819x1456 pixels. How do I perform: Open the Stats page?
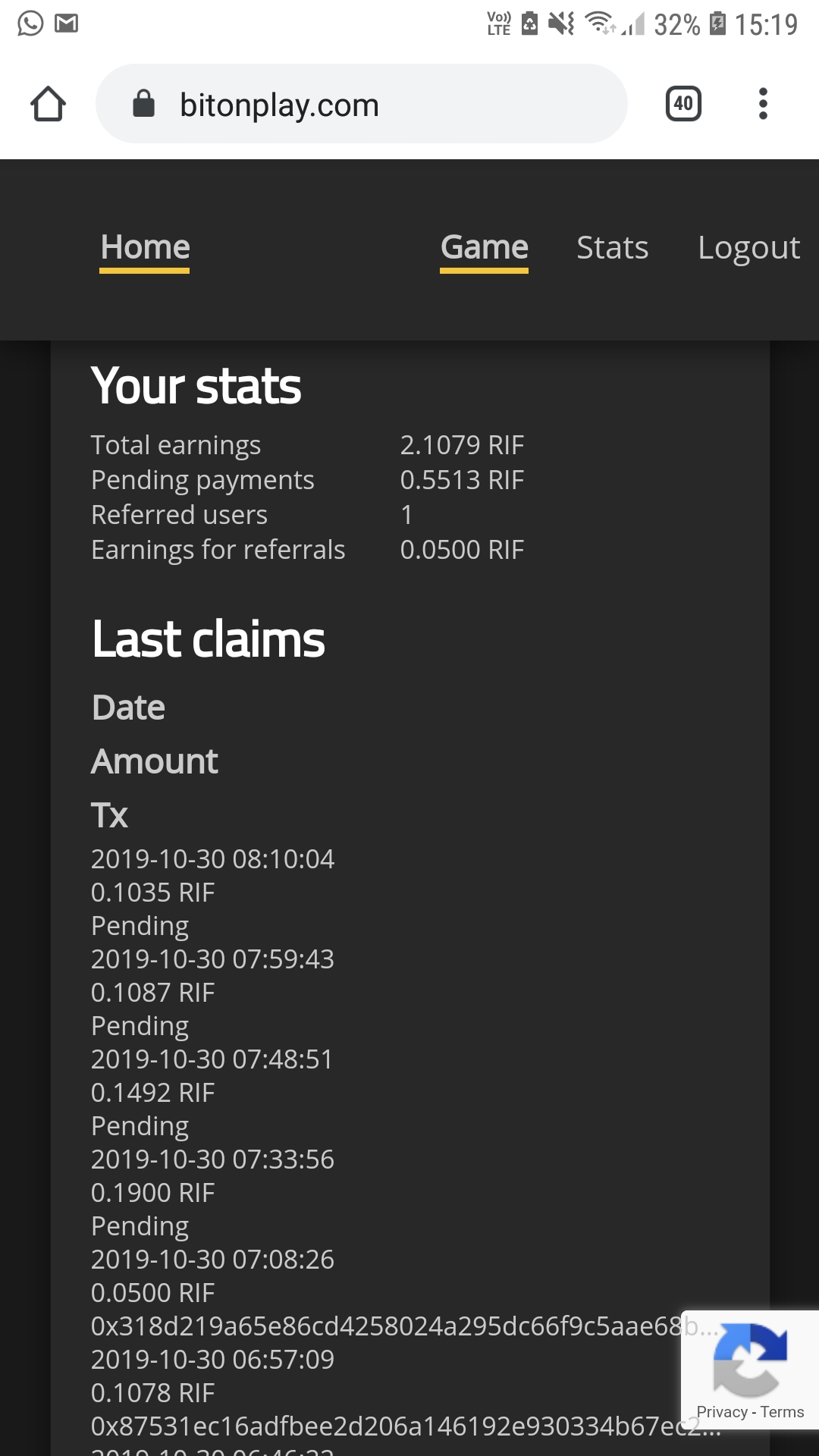612,248
